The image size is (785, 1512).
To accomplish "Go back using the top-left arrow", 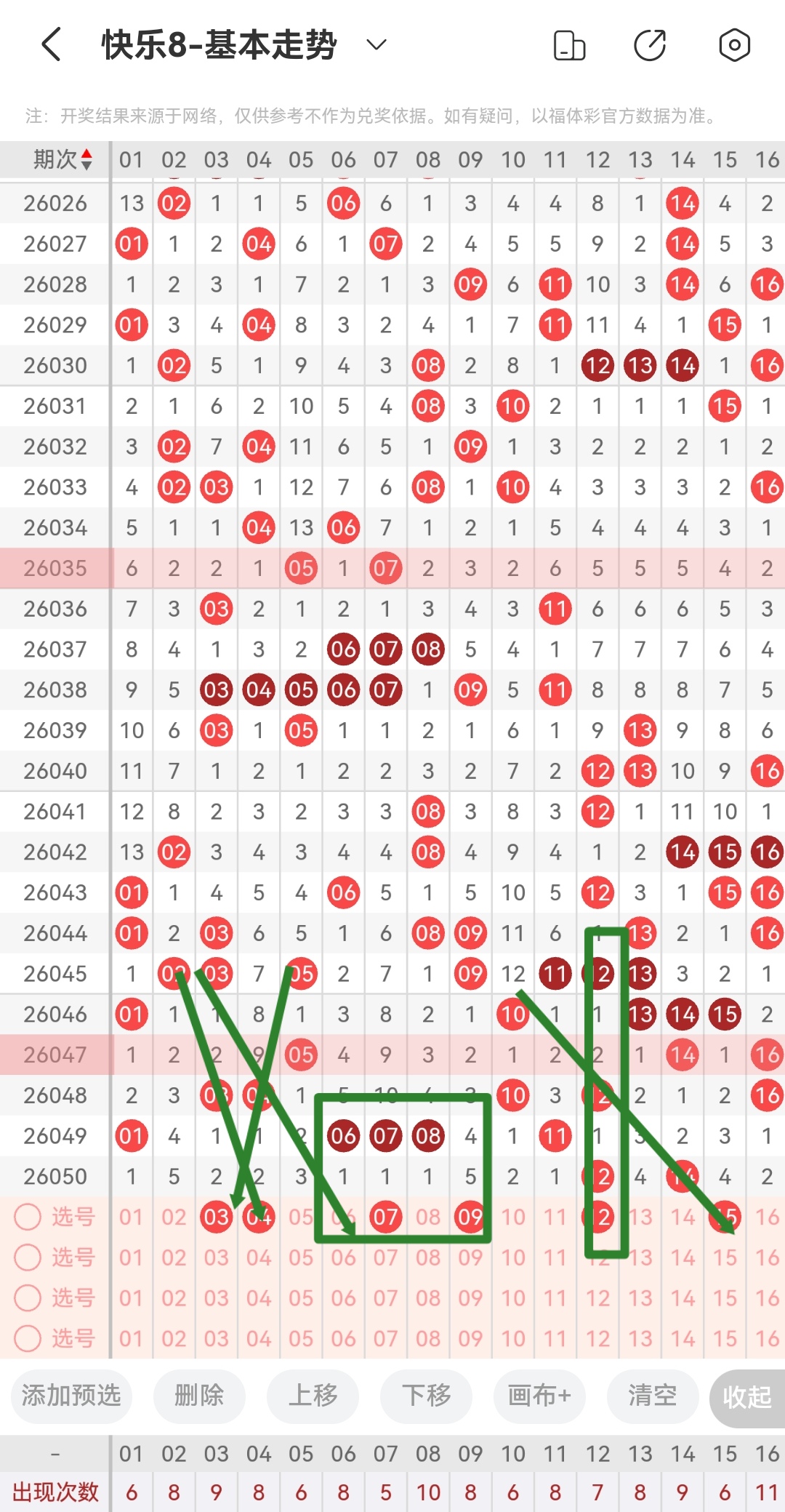I will pyautogui.click(x=51, y=45).
